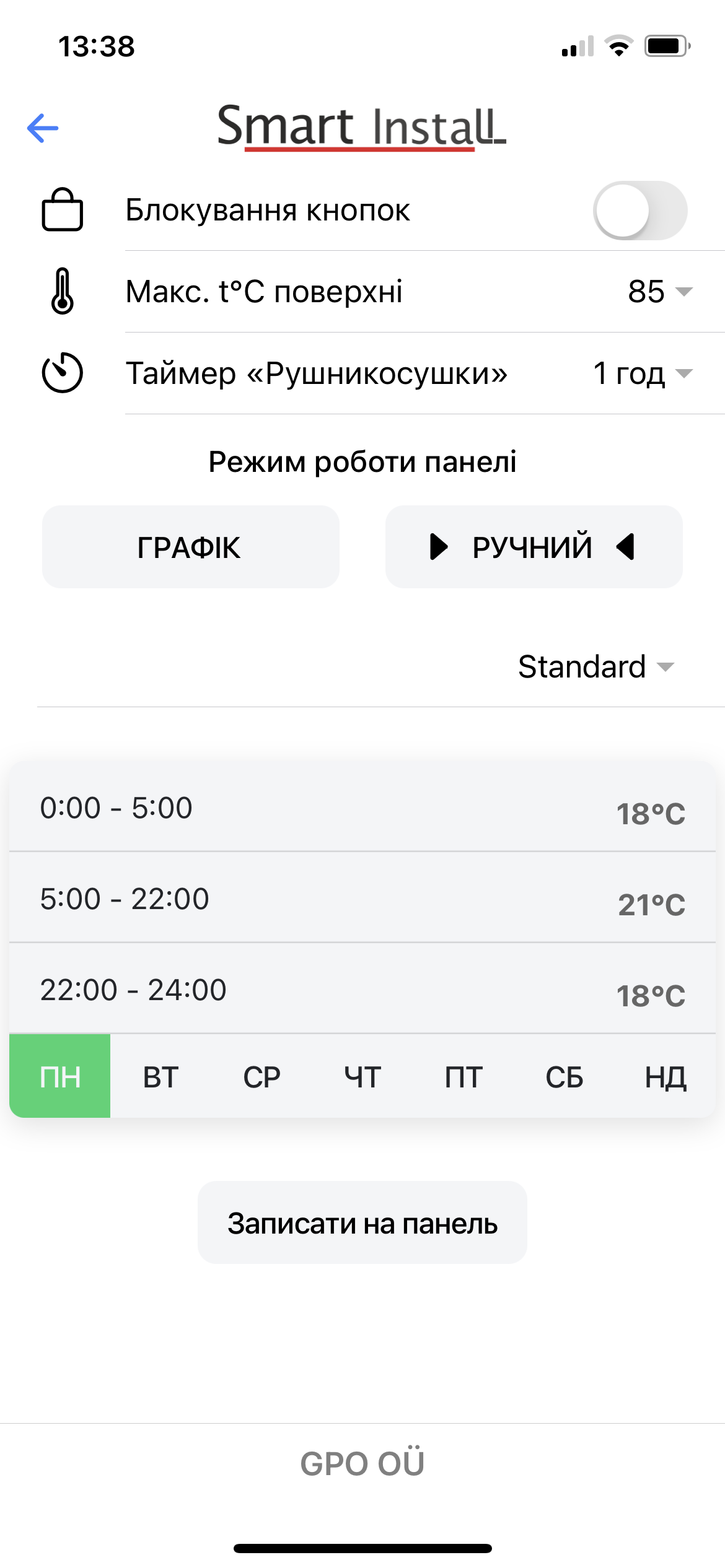Expand the Таймер «Рушникосушки» dropdown
This screenshot has width=725, height=1568.
click(642, 373)
